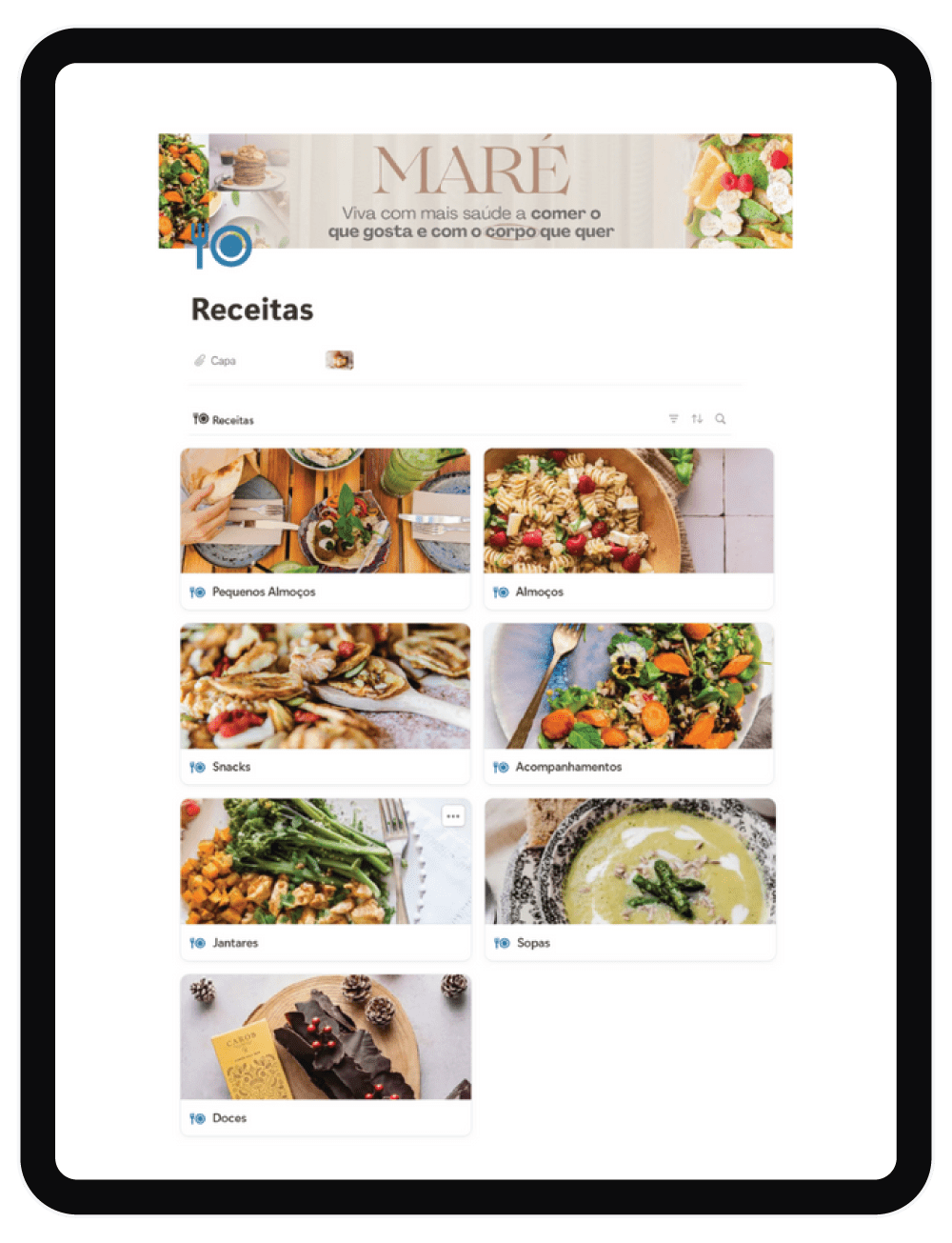Open the sort options icon
This screenshot has height=1243, width=952.
tap(697, 419)
